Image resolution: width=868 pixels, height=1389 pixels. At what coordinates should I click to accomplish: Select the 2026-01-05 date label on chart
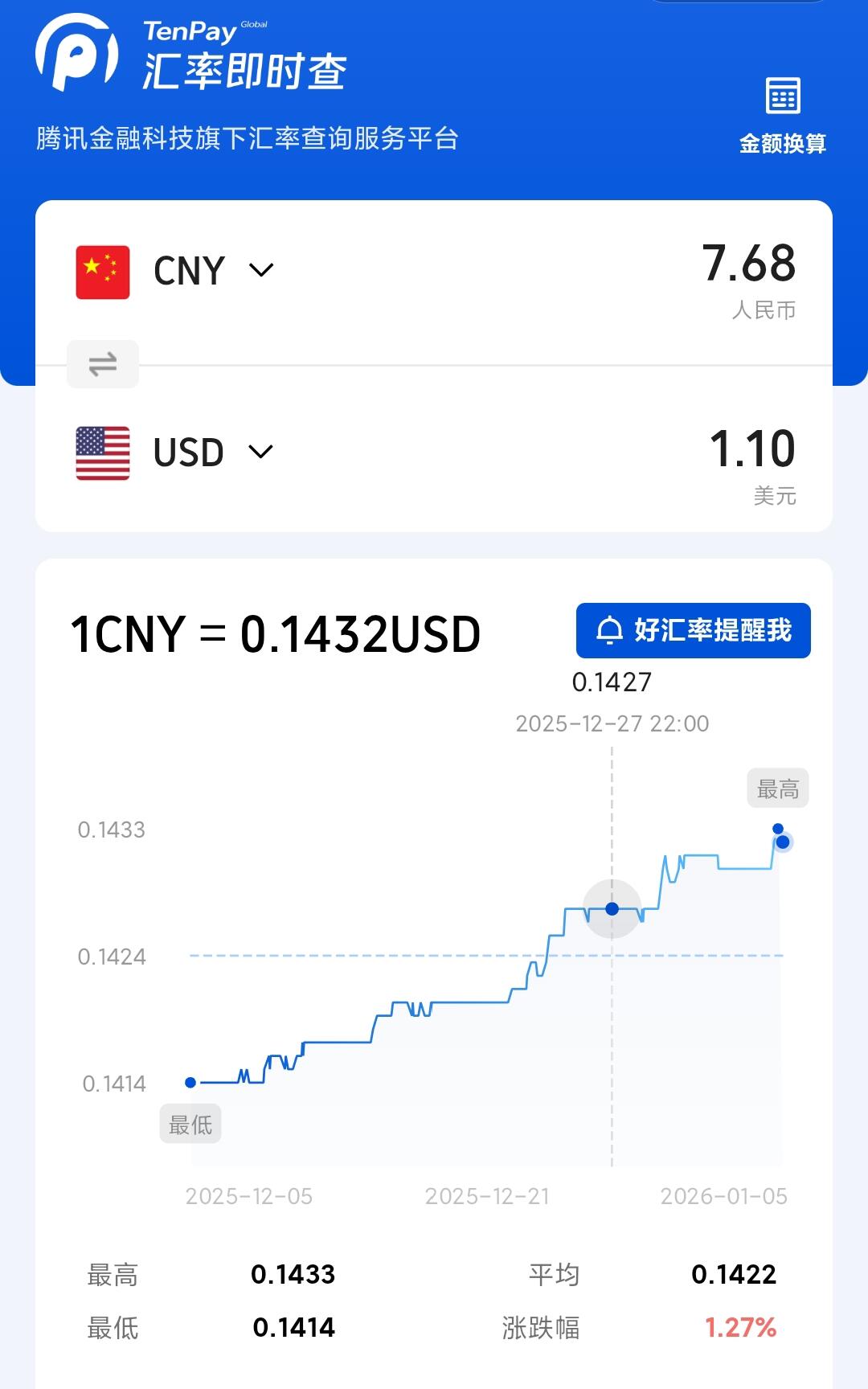[x=723, y=1197]
